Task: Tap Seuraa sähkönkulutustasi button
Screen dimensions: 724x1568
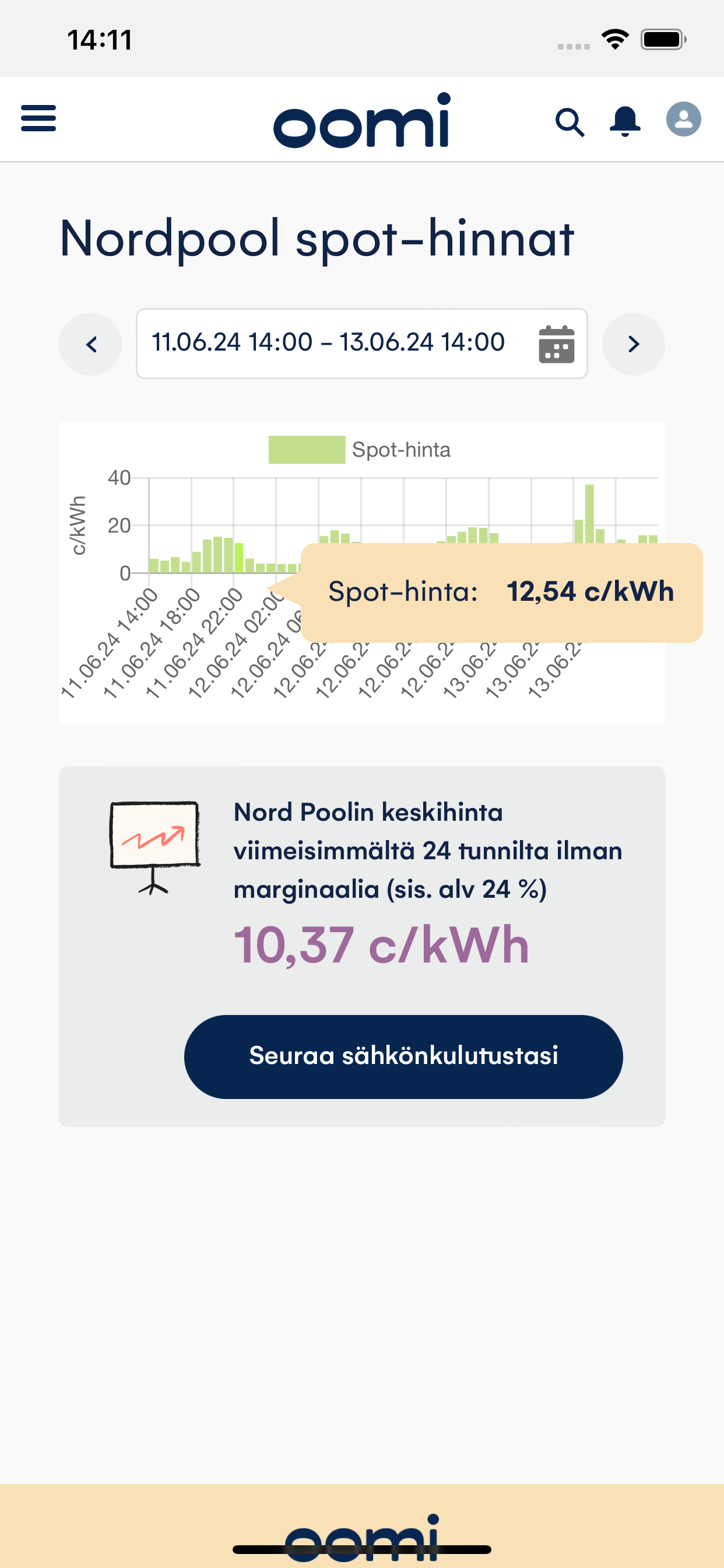Action: (403, 1056)
